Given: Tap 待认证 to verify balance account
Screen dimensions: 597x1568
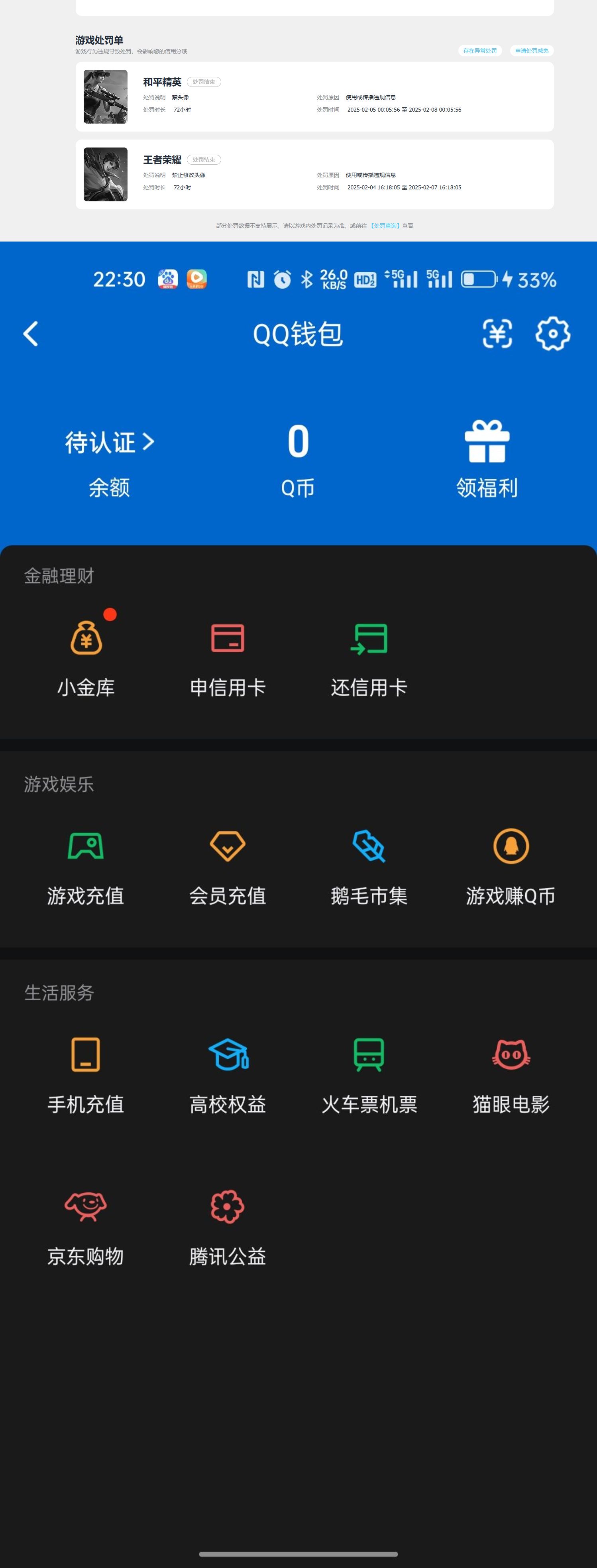Looking at the screenshot, I should 110,442.
